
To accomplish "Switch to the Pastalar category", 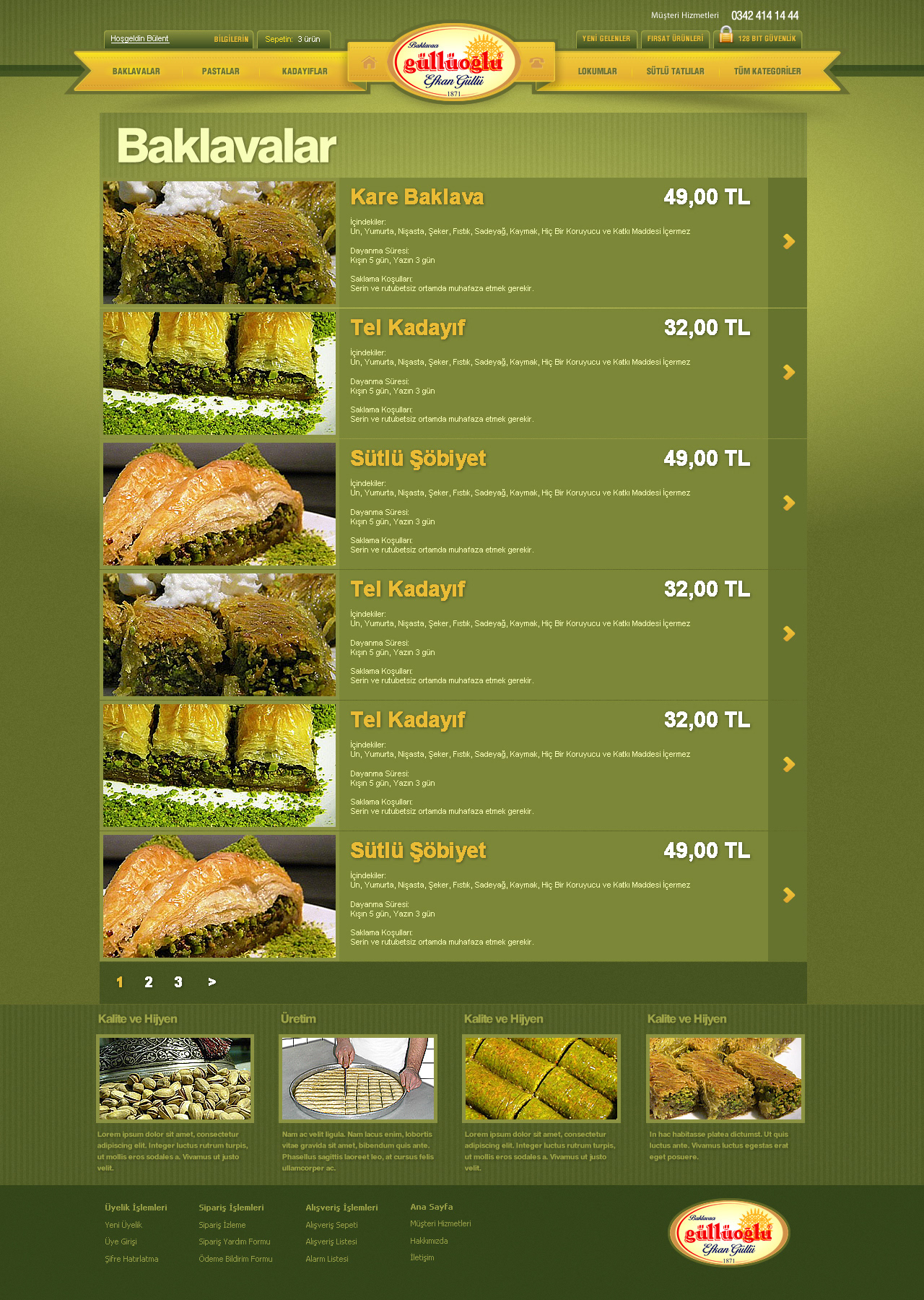I will coord(221,71).
